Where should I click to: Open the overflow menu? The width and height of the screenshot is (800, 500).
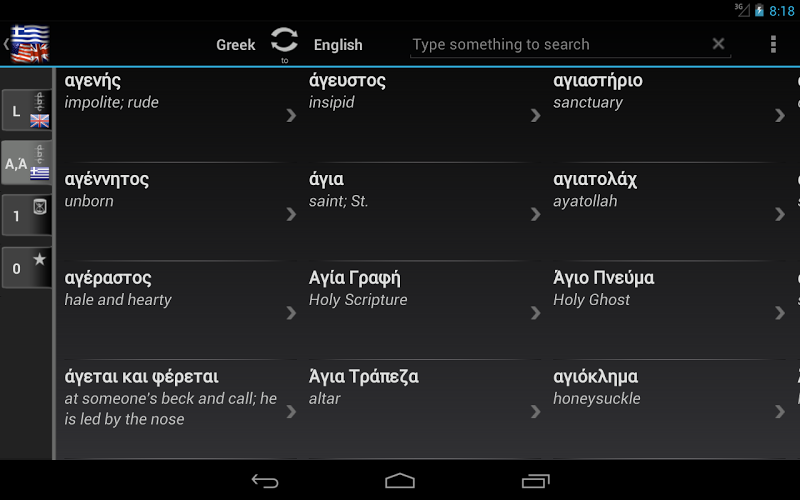[x=773, y=44]
